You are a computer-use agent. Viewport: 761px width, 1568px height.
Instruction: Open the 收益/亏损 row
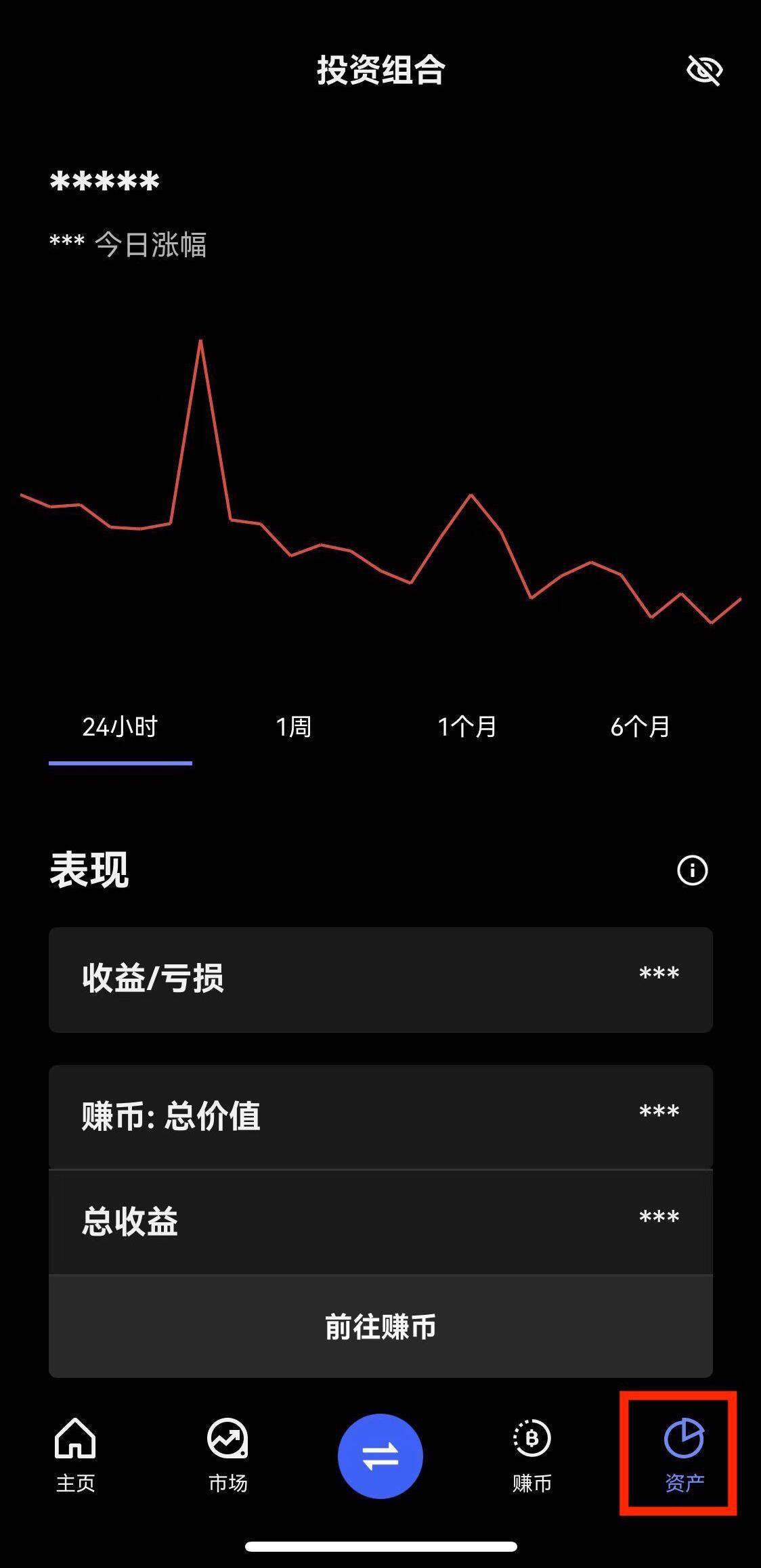(380, 979)
